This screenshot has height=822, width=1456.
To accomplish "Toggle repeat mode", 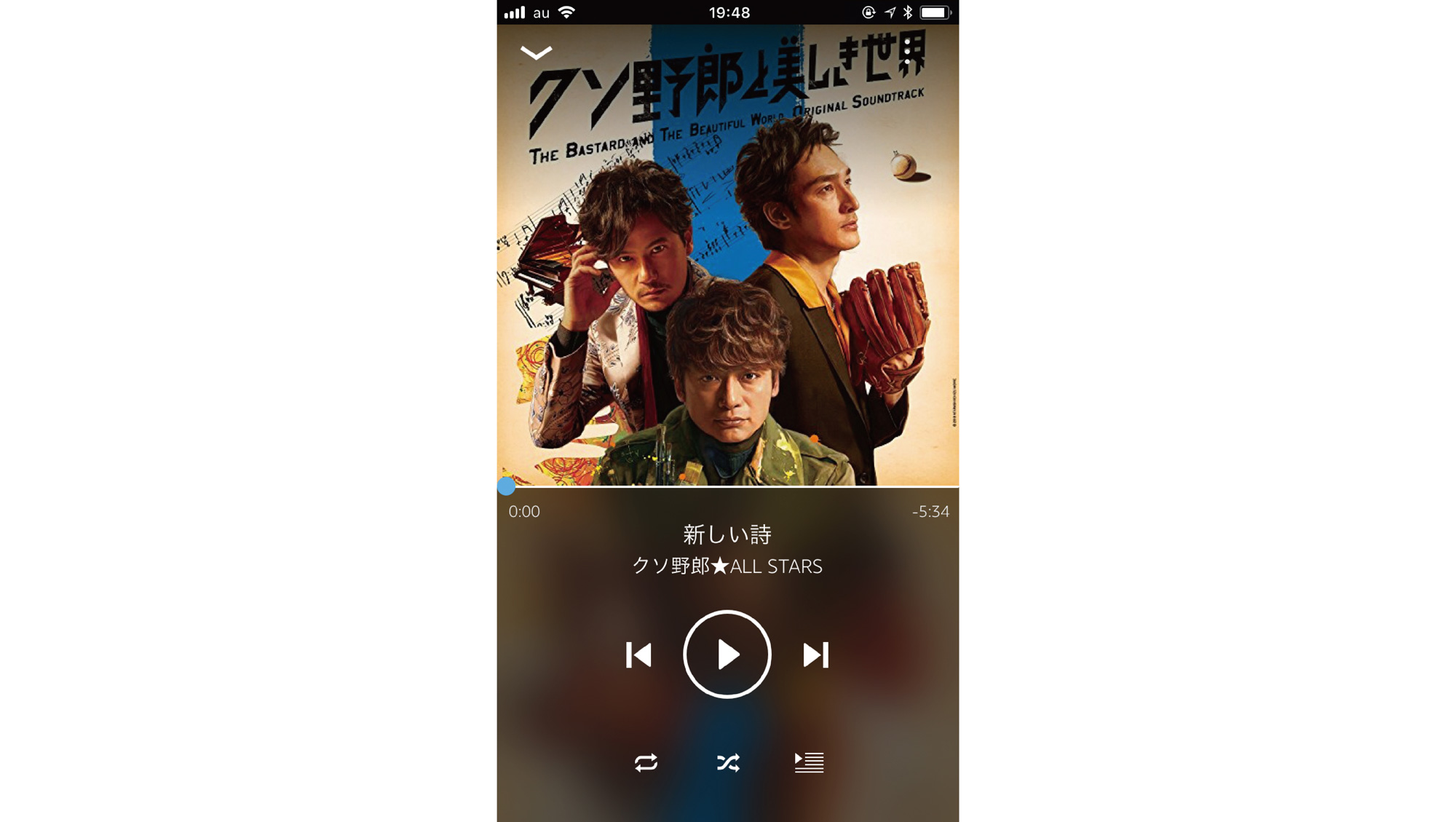I will [x=646, y=762].
